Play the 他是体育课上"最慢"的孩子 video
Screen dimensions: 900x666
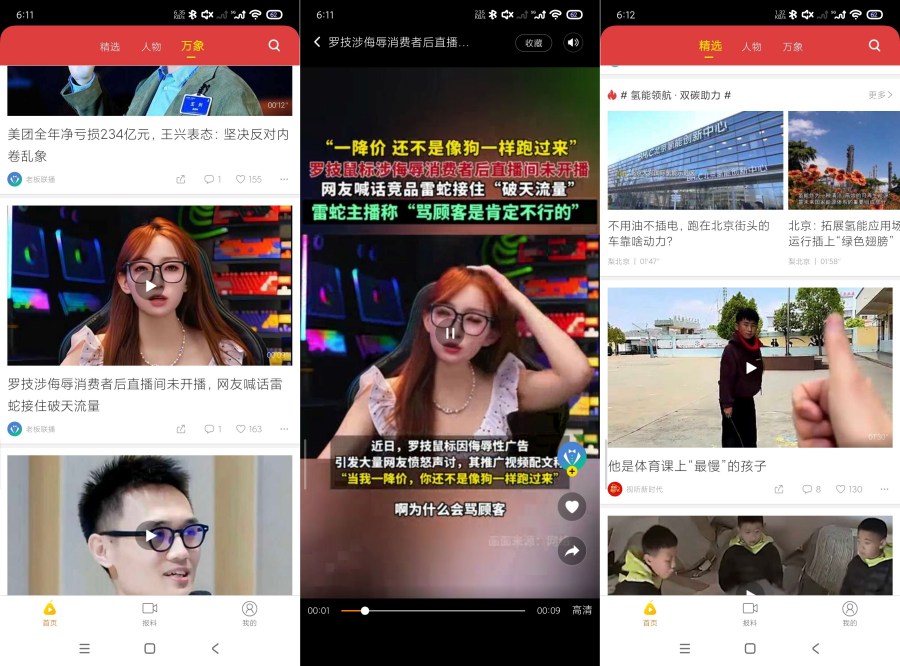pyautogui.click(x=750, y=367)
